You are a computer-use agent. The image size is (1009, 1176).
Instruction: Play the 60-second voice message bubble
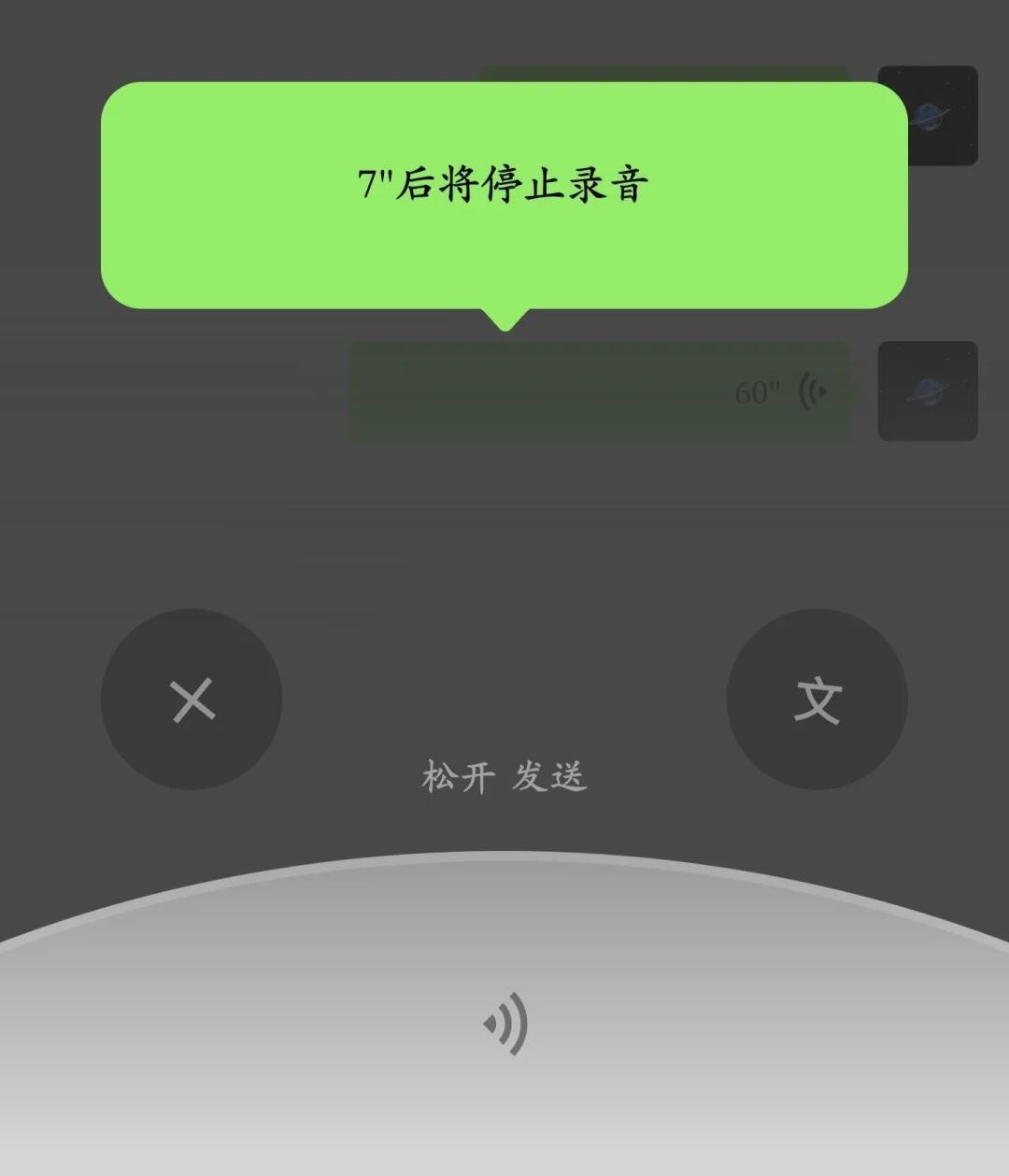(598, 390)
